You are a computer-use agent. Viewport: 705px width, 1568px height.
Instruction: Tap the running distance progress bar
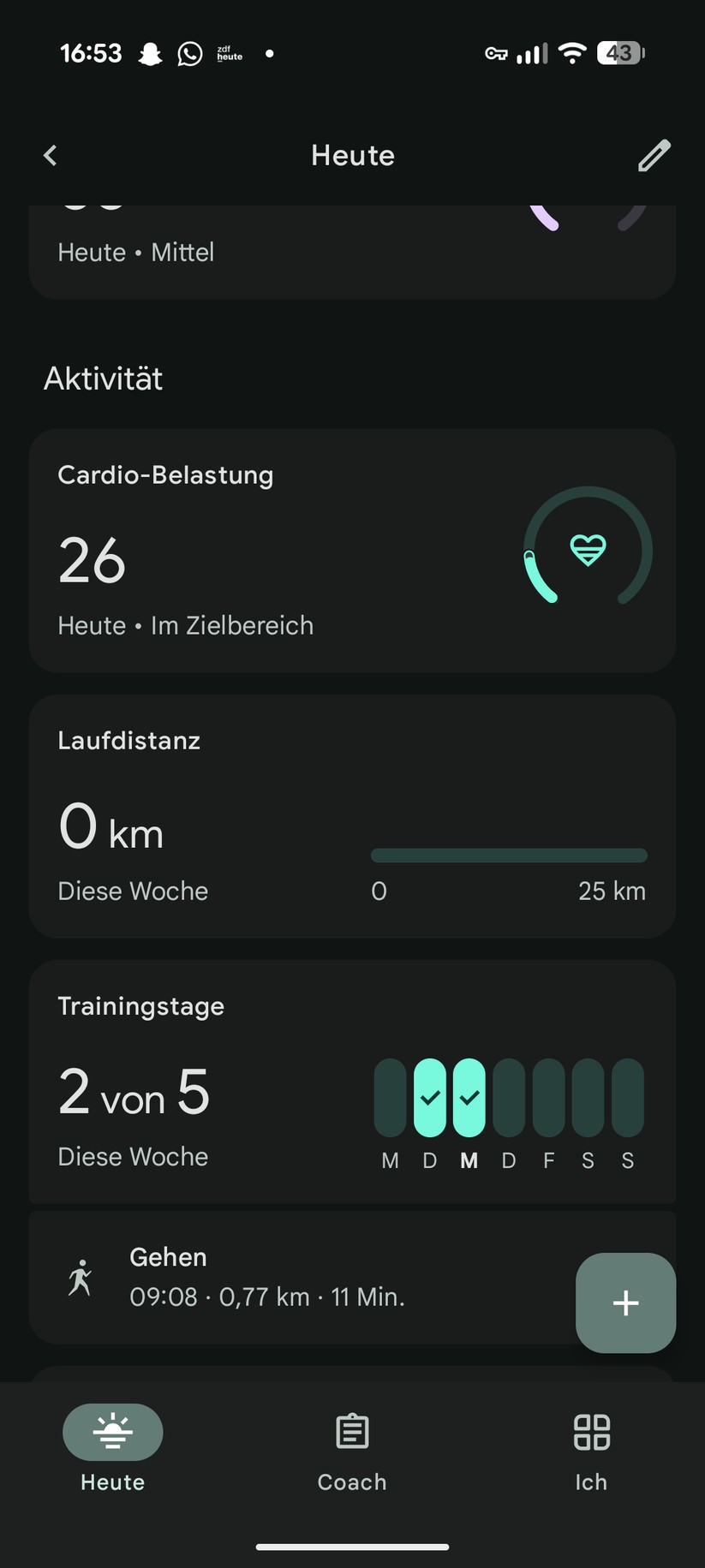[509, 855]
